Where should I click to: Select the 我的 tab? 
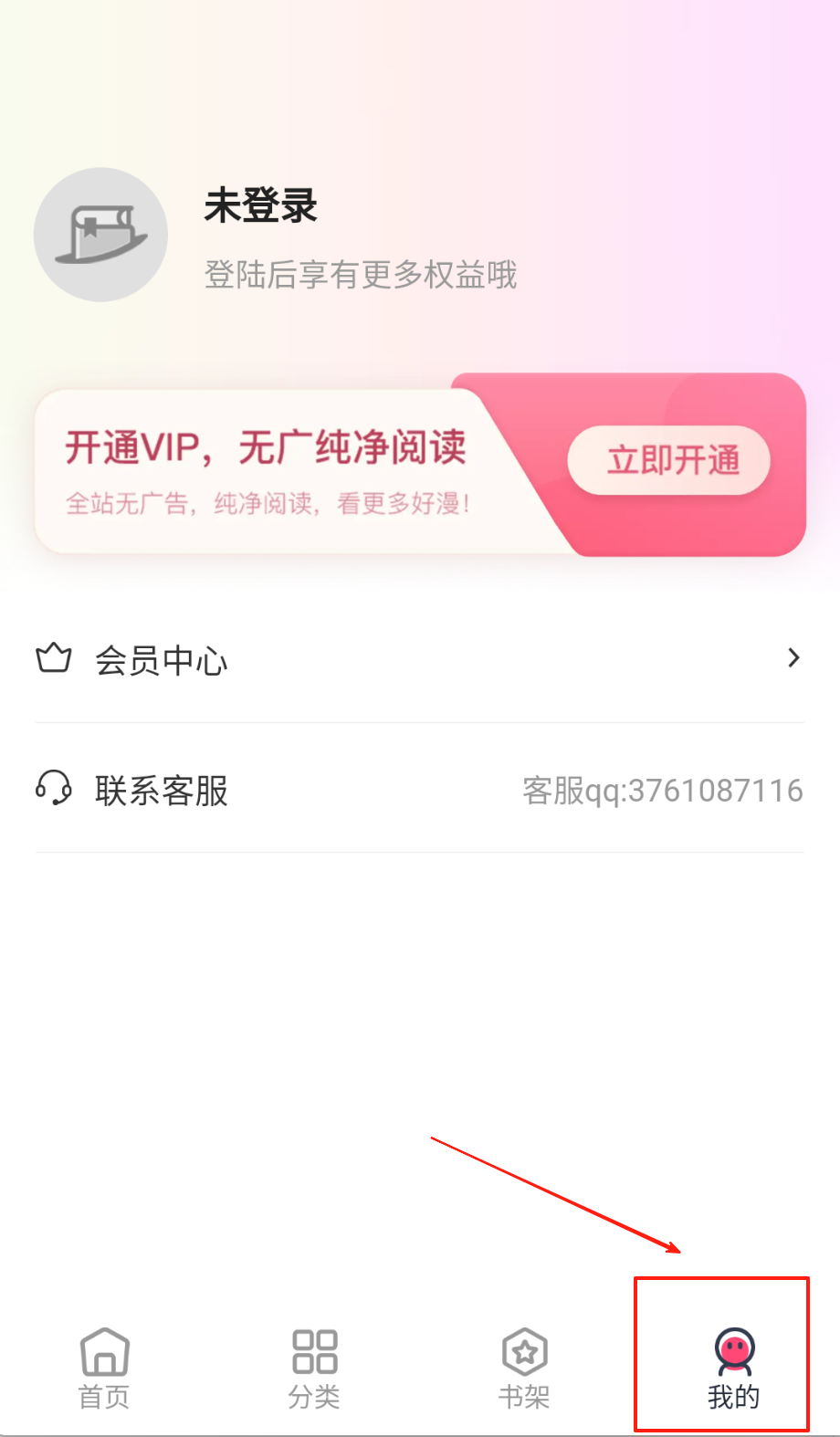point(733,1368)
